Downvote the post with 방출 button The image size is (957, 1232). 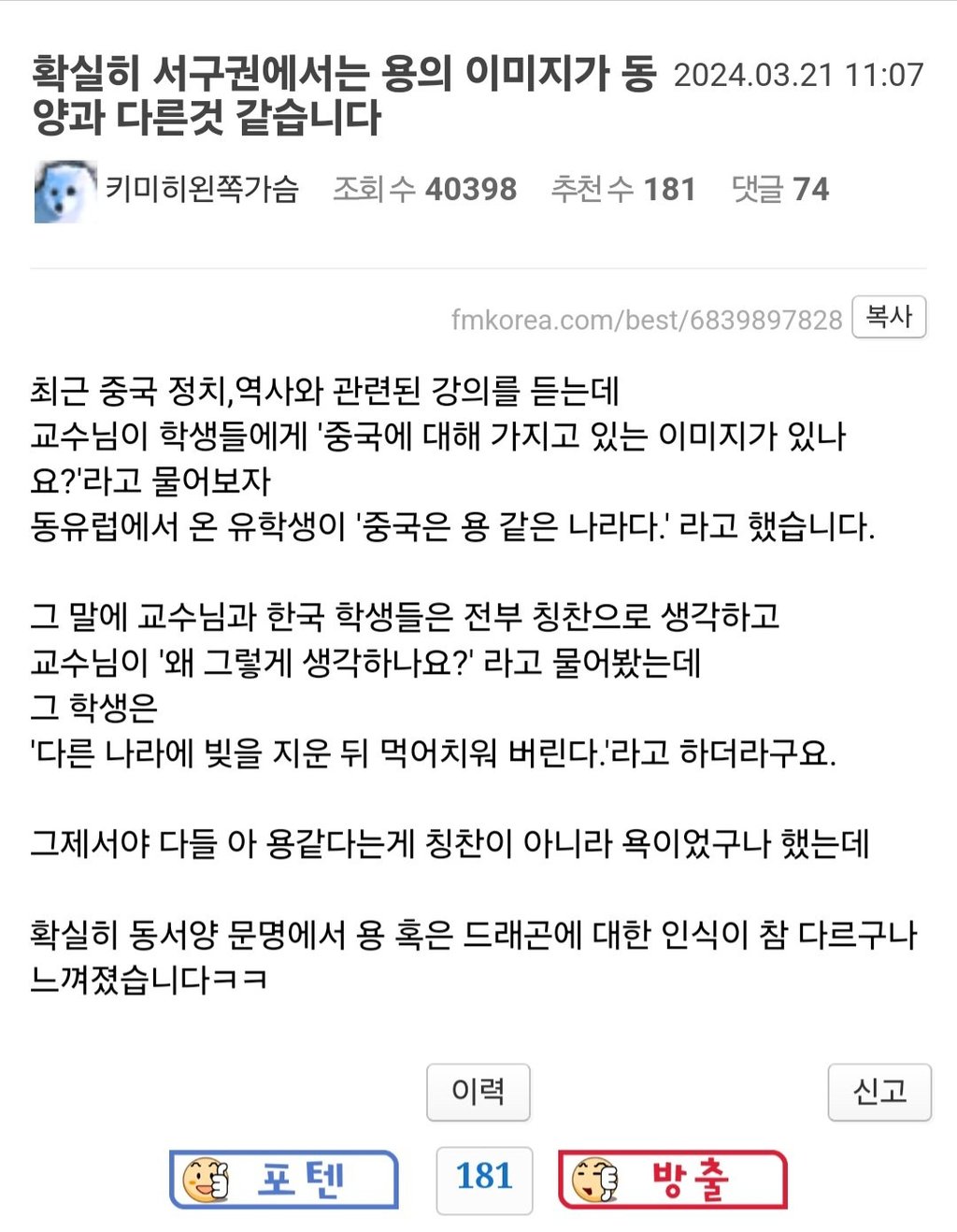point(672,1180)
